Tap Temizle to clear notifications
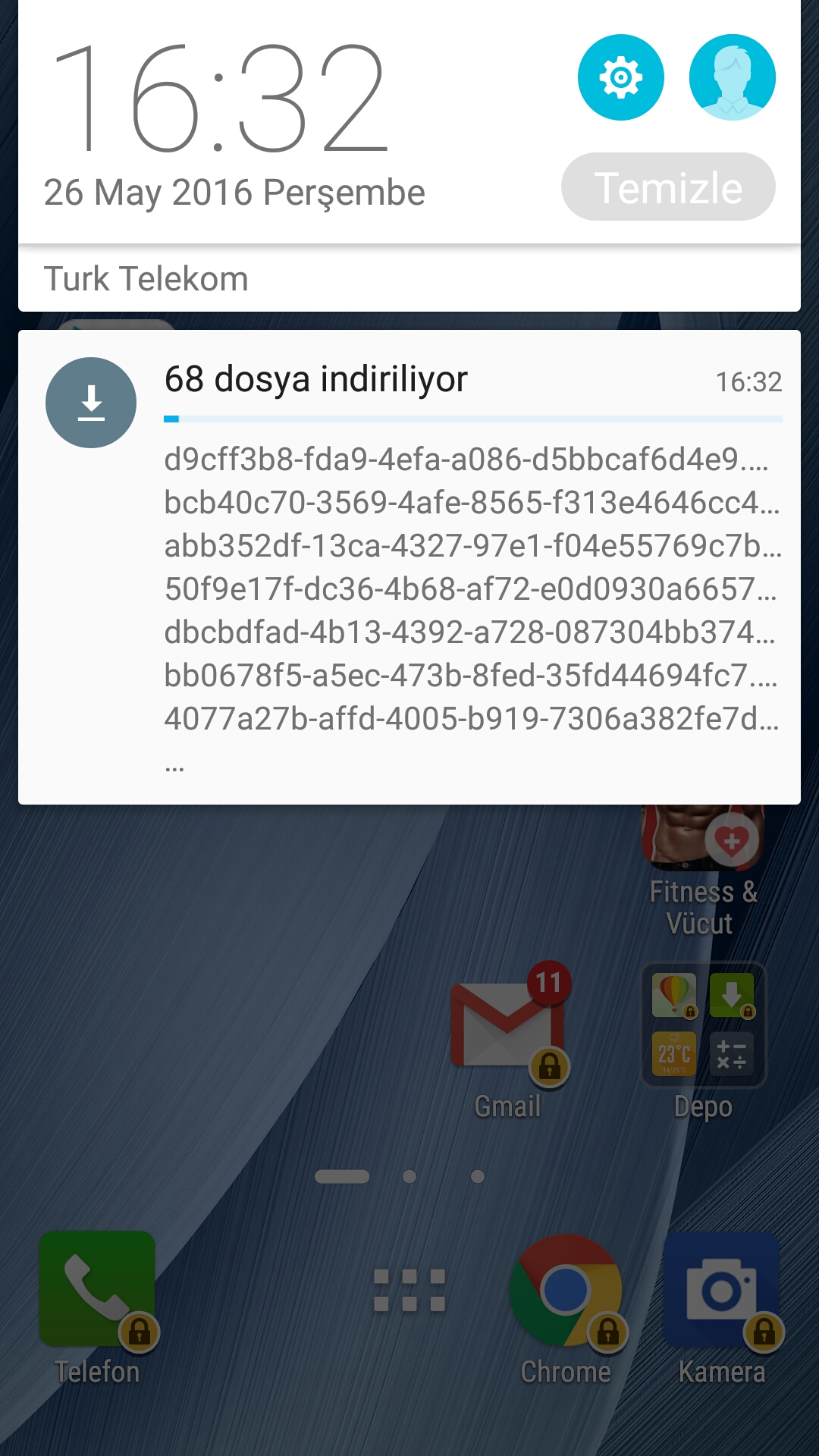This screenshot has width=819, height=1456. 668,187
